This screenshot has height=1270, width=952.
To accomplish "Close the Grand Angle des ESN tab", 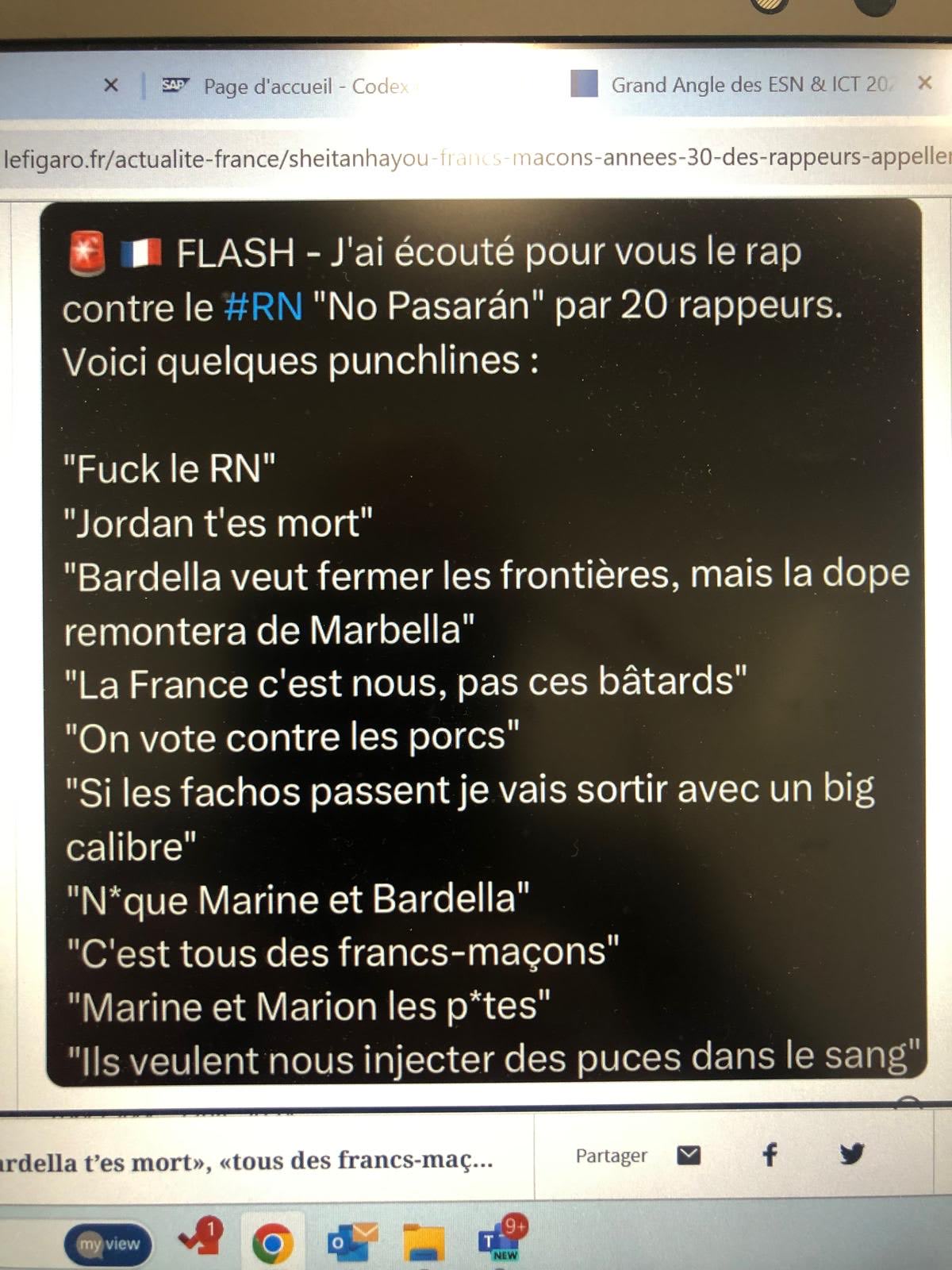I will (924, 83).
